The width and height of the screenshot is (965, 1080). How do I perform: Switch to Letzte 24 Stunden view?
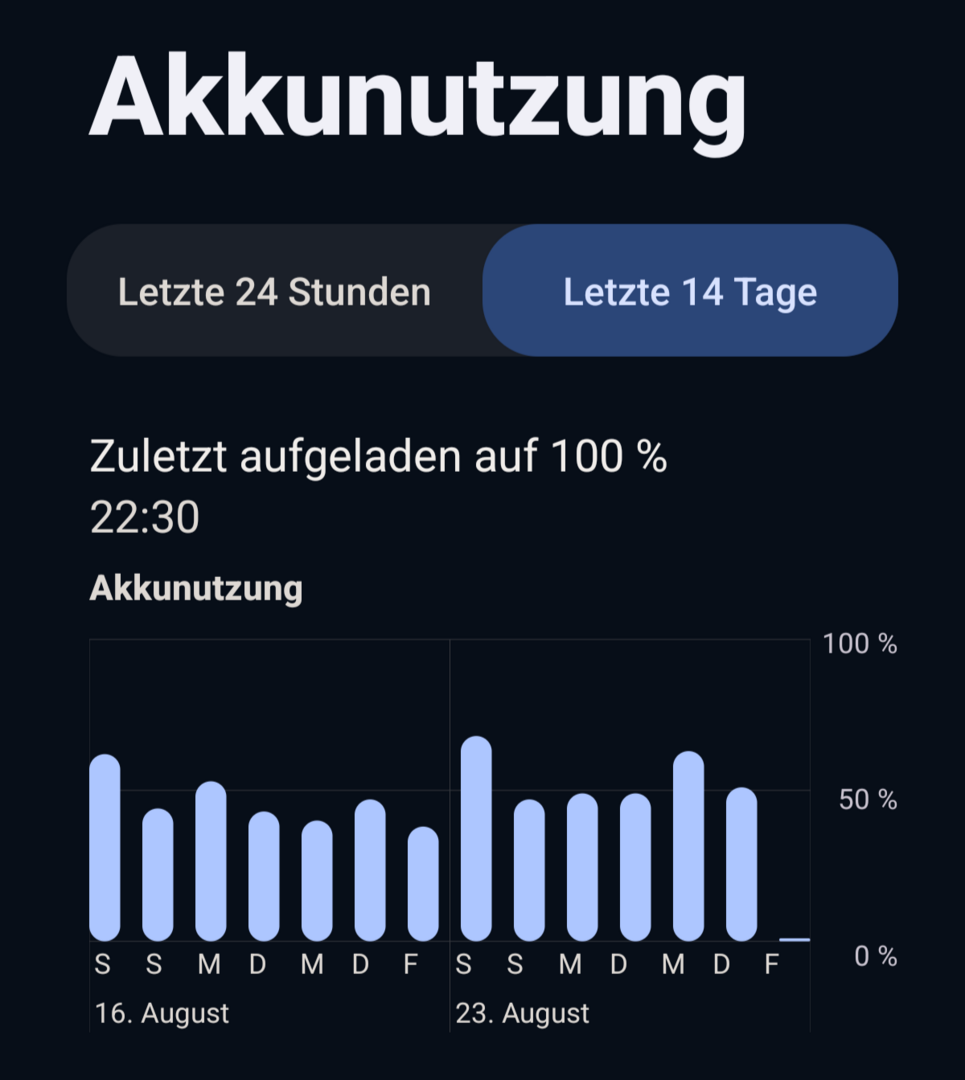coord(275,292)
